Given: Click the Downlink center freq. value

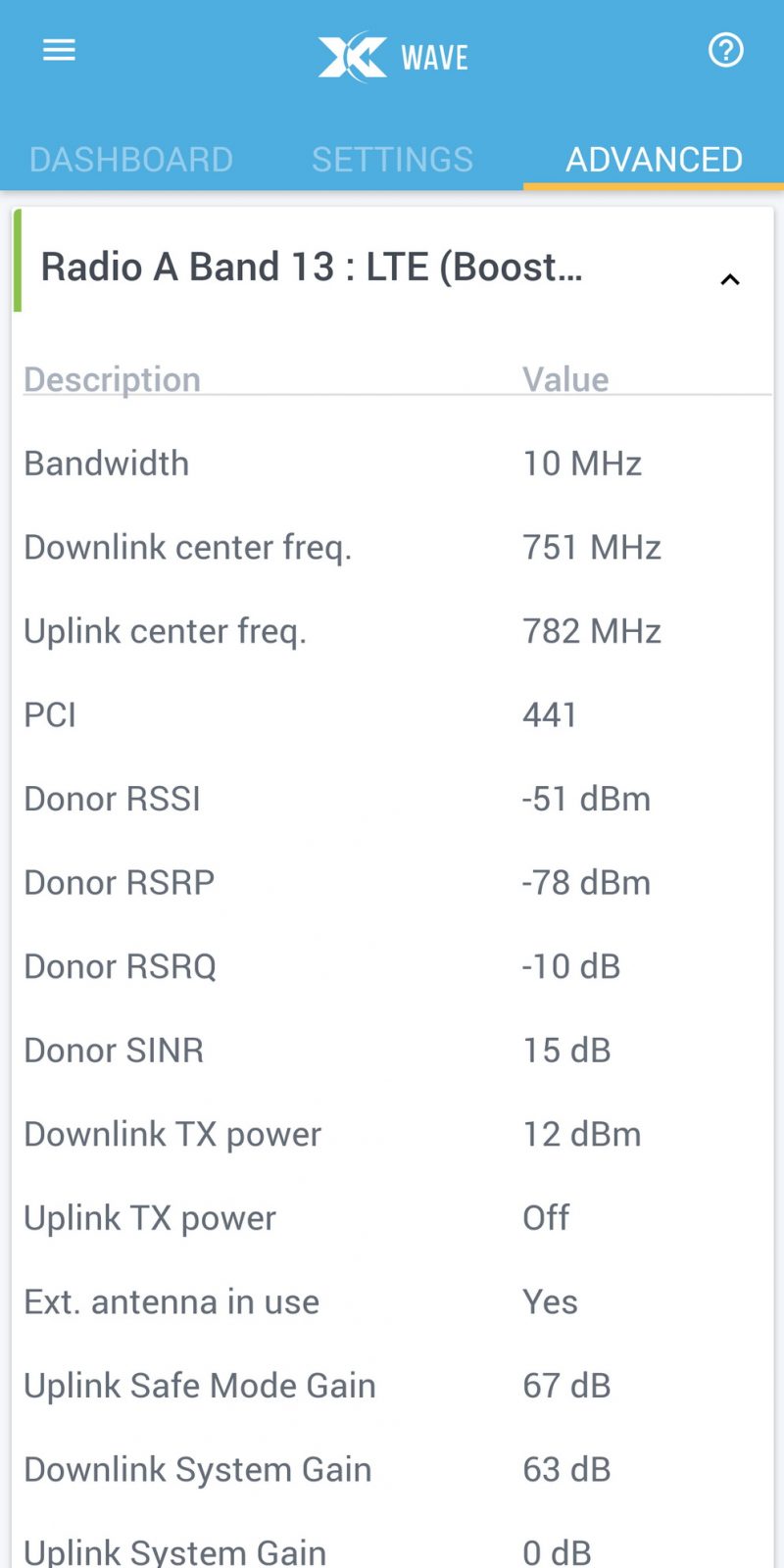Looking at the screenshot, I should pyautogui.click(x=591, y=547).
